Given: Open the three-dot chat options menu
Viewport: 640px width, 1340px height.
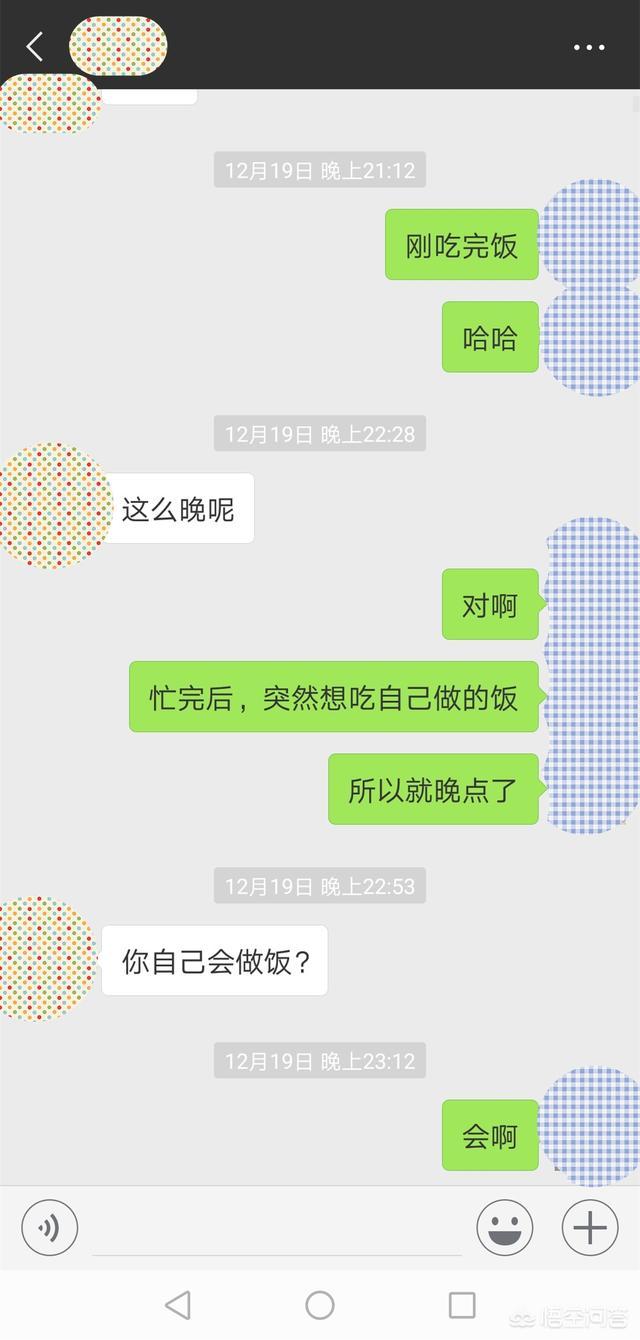Looking at the screenshot, I should (589, 47).
